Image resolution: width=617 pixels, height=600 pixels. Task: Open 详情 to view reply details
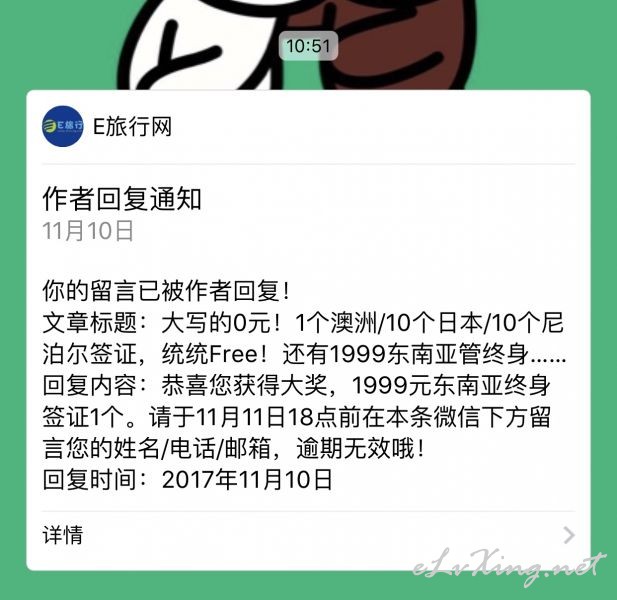click(x=308, y=535)
